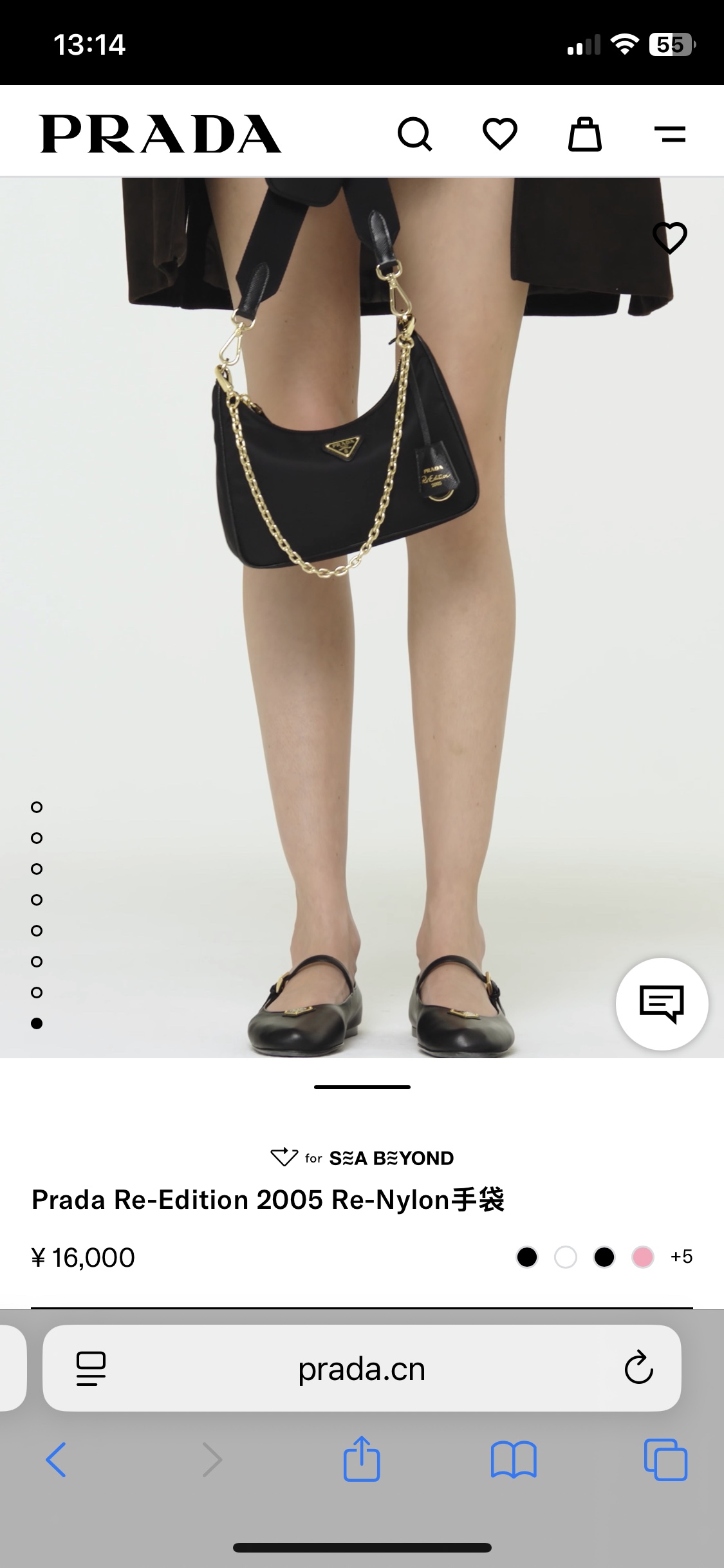Screen dimensions: 724x1568
Task: Open the hamburger menu
Action: click(670, 134)
